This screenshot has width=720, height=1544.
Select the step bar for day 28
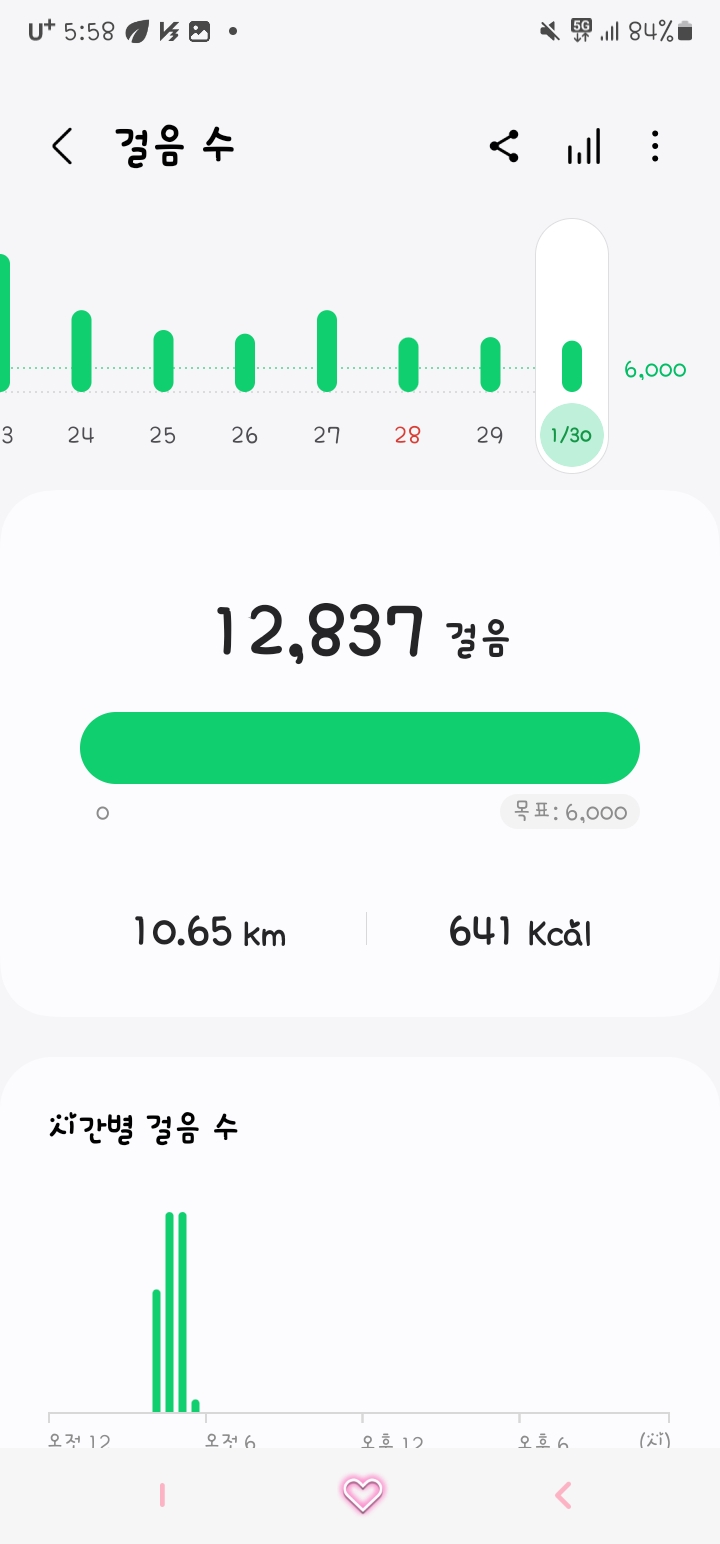[408, 364]
